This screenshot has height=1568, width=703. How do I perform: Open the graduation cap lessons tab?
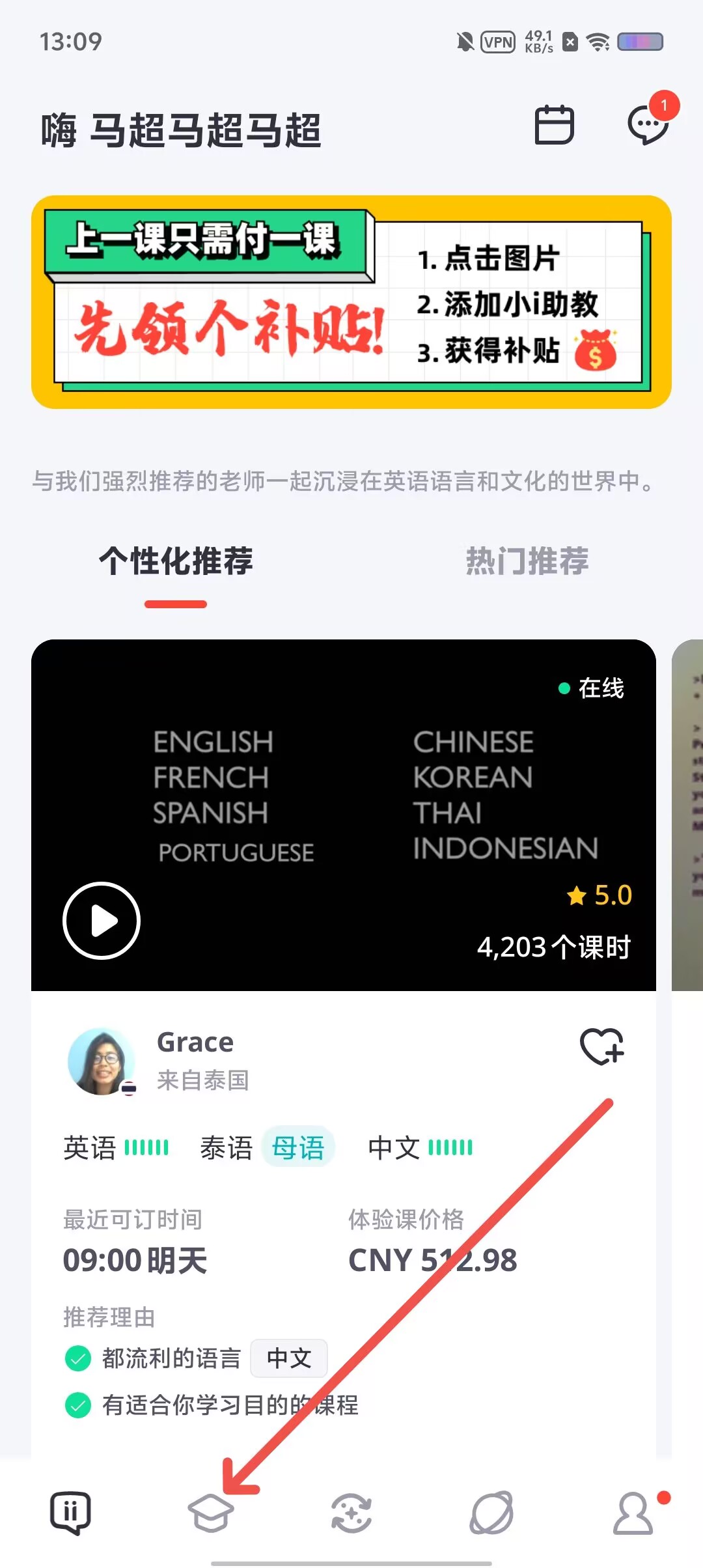click(x=211, y=1513)
